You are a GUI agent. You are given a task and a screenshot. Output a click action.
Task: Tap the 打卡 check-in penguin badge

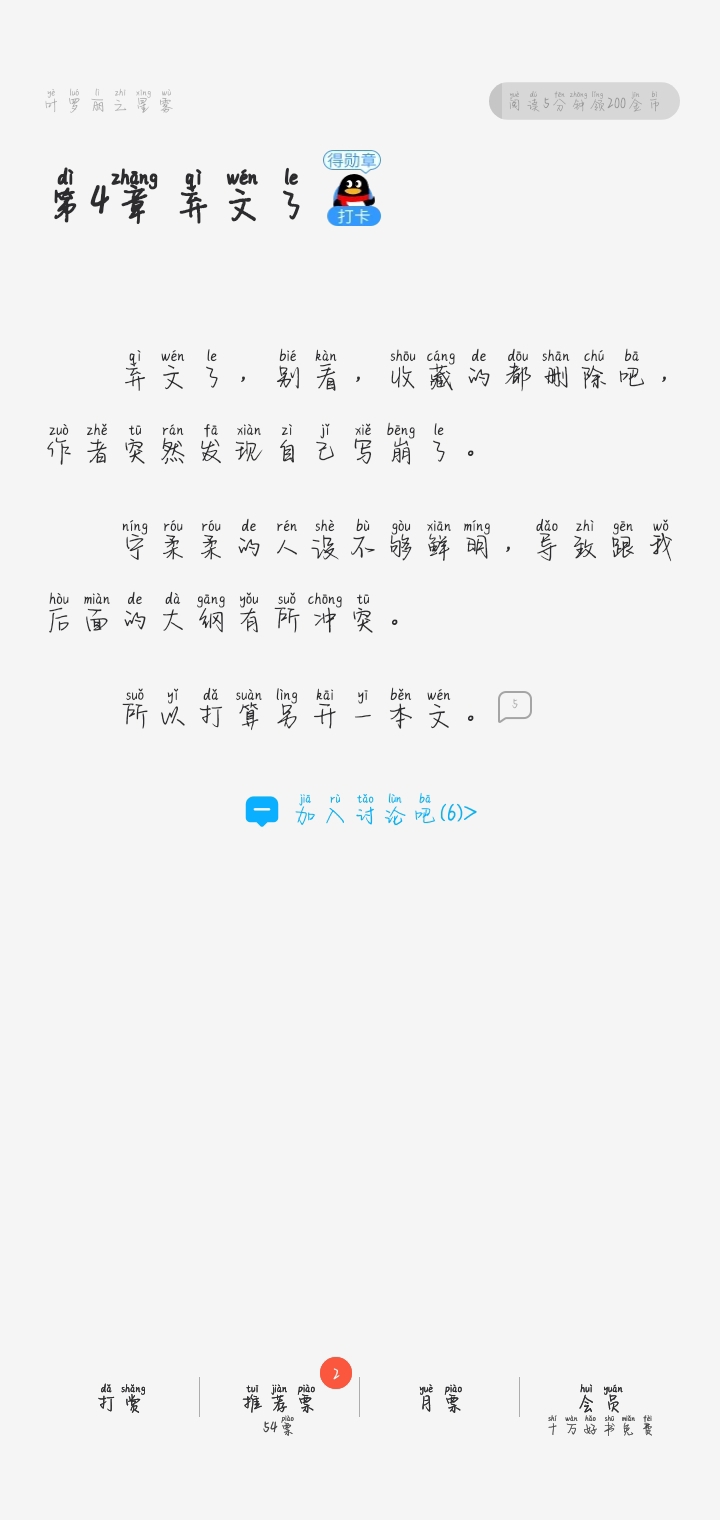[x=353, y=189]
